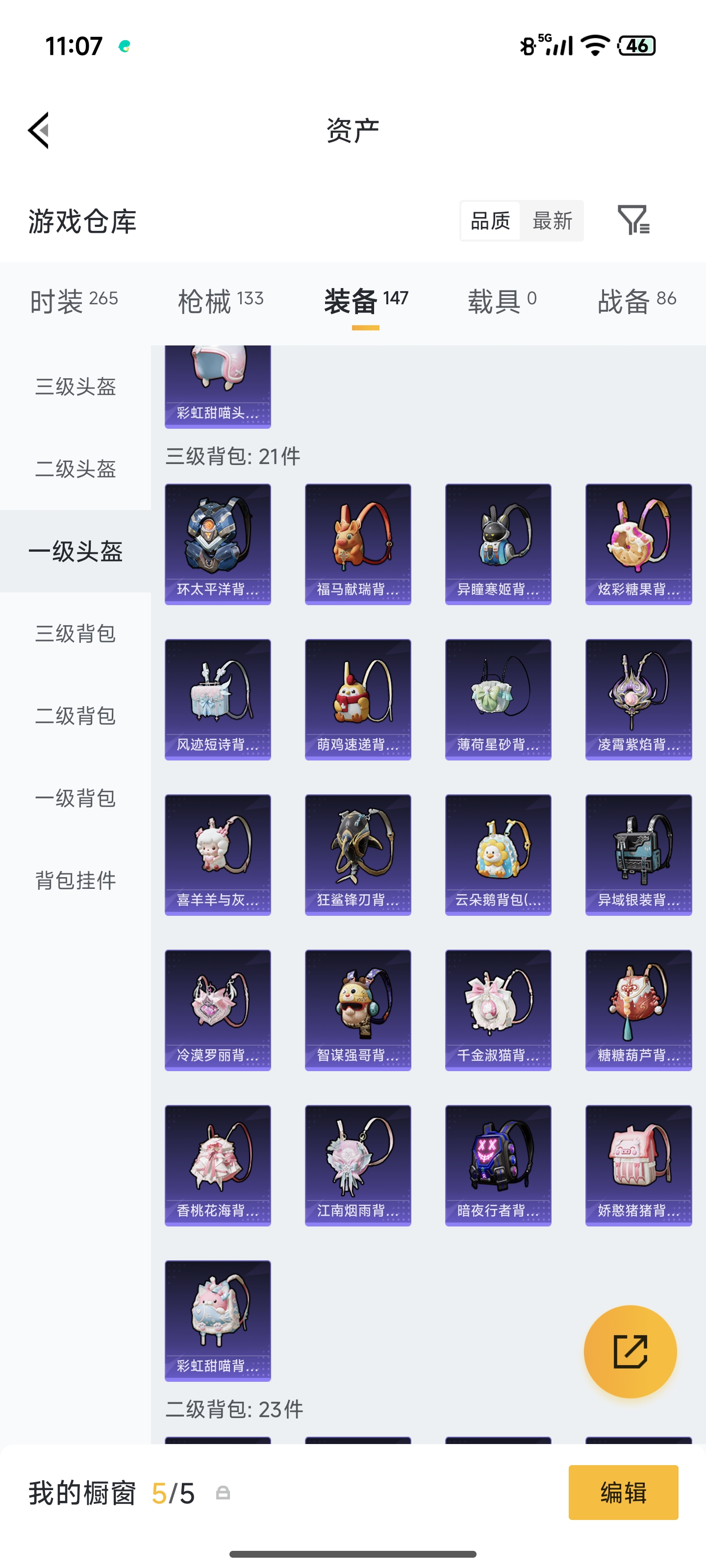Sort by 最新
This screenshot has height=1568, width=706.
coord(552,220)
